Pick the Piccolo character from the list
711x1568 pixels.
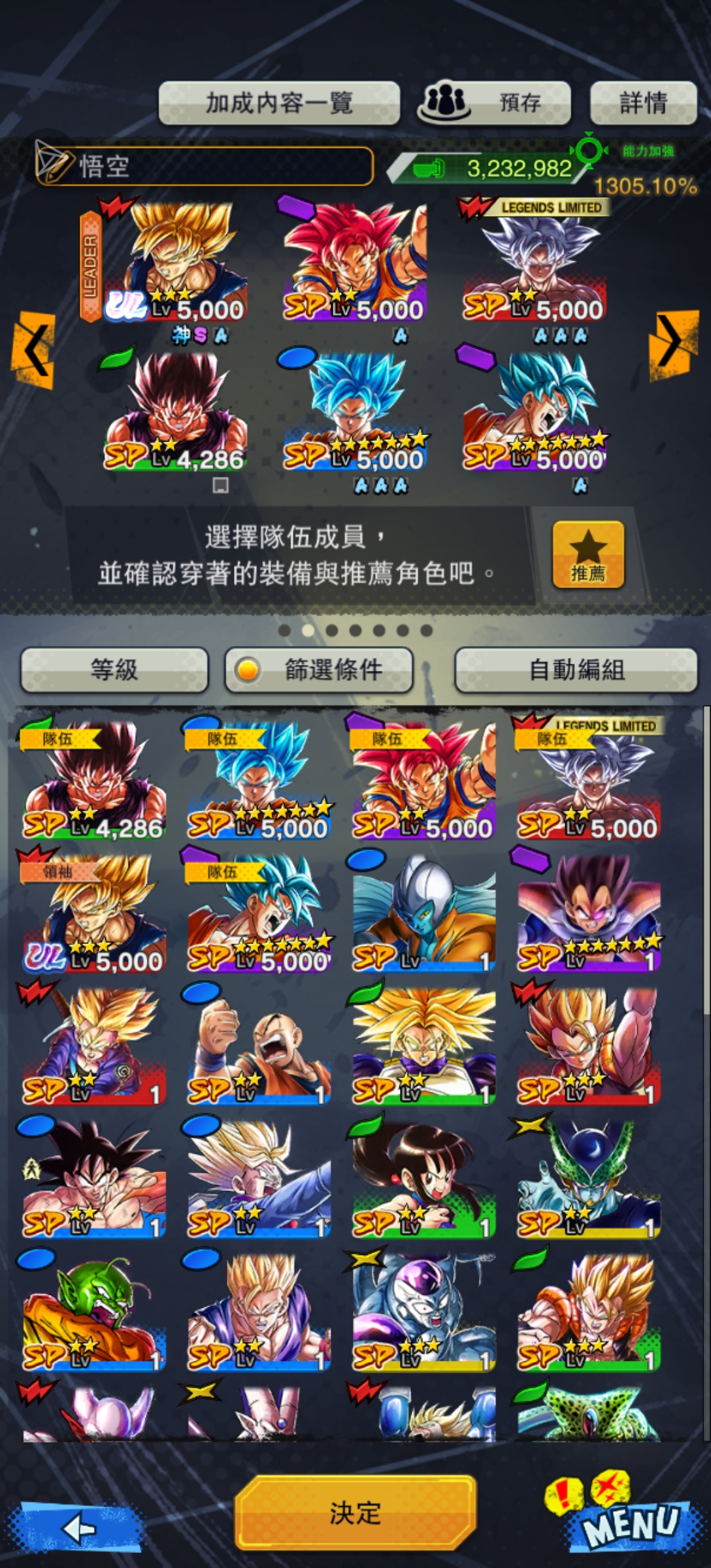pos(94,1312)
